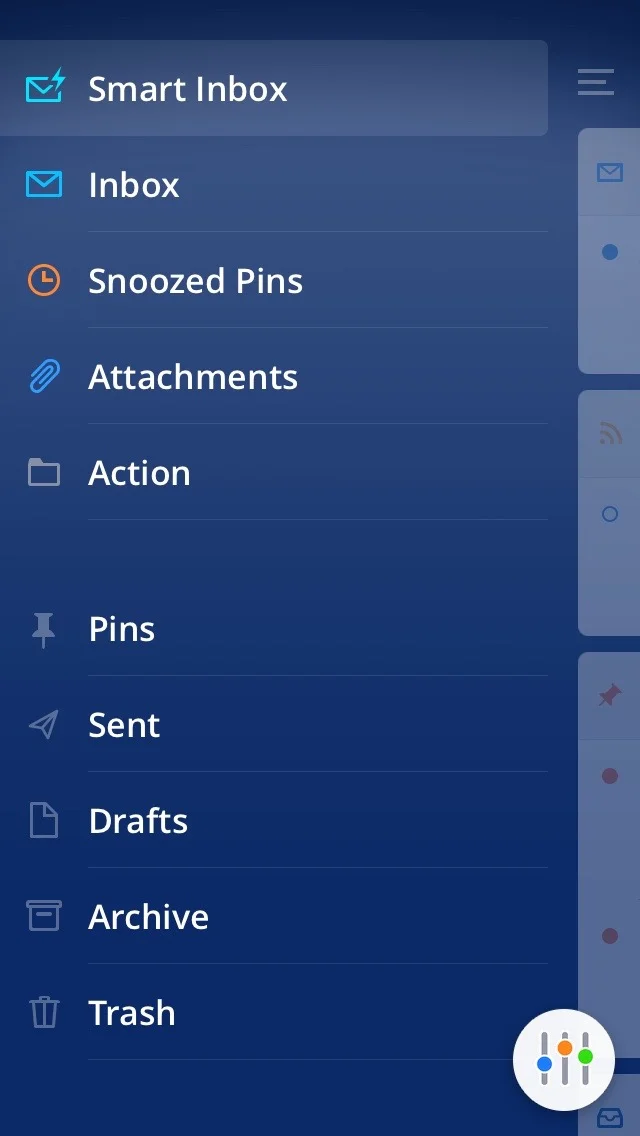Open the Action folder
This screenshot has width=640, height=1136.
pyautogui.click(x=139, y=473)
